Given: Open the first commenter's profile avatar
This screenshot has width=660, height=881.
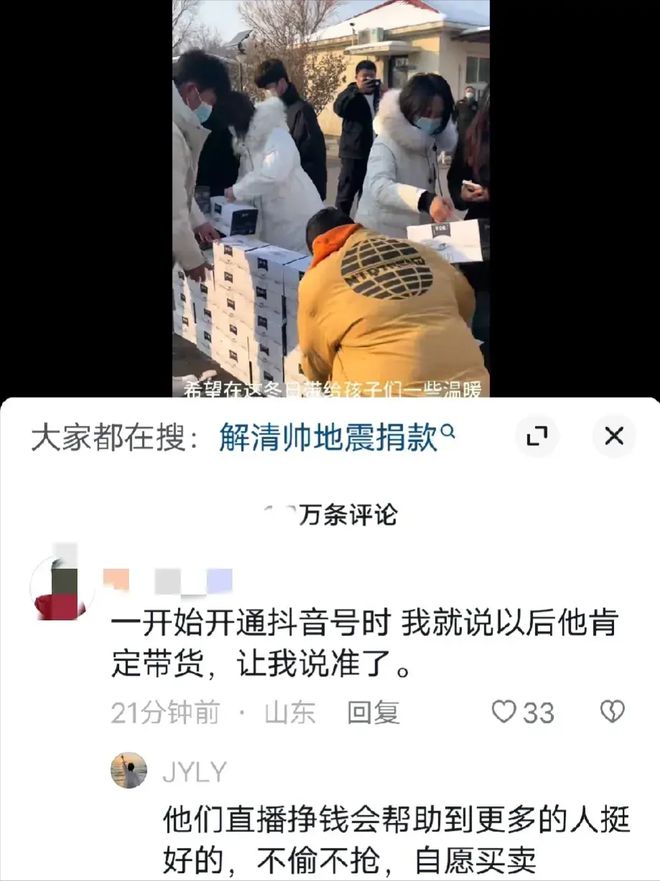Looking at the screenshot, I should click(61, 588).
